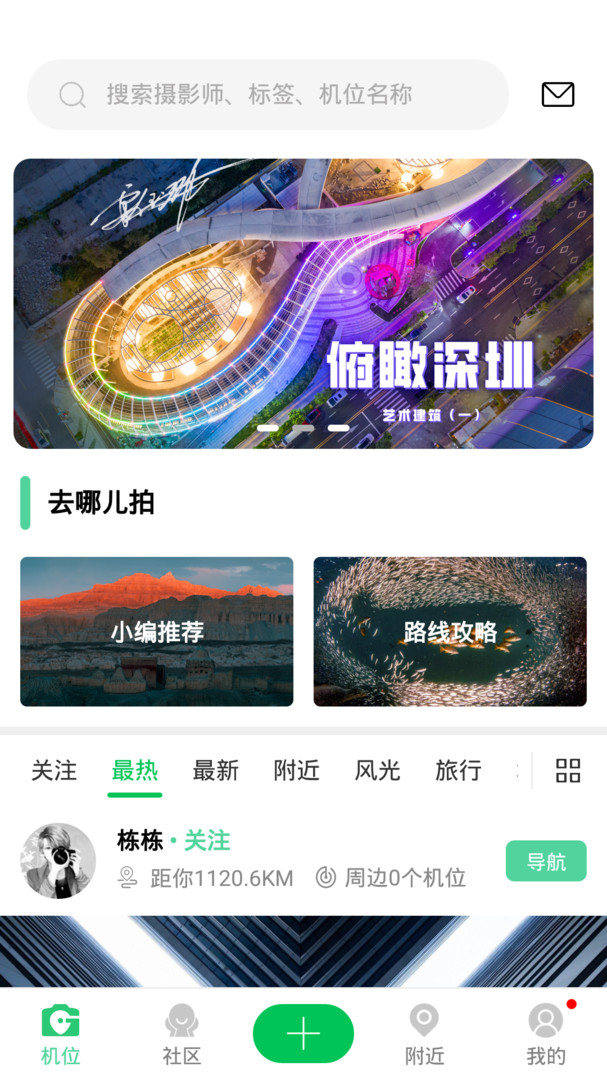Switch to the 我的 profile tab
Screen dimensions: 607x1080
(x=546, y=1034)
